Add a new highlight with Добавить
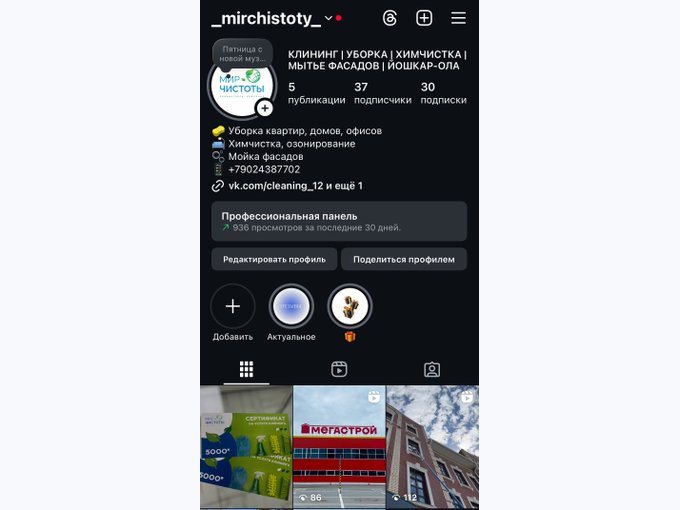The height and width of the screenshot is (510, 680). (233, 307)
